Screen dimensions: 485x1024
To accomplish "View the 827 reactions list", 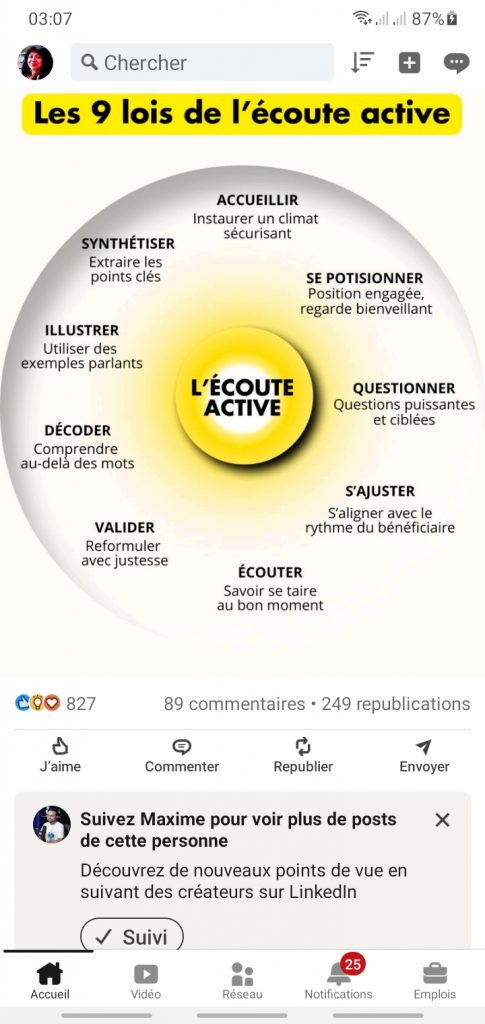I will pos(55,703).
